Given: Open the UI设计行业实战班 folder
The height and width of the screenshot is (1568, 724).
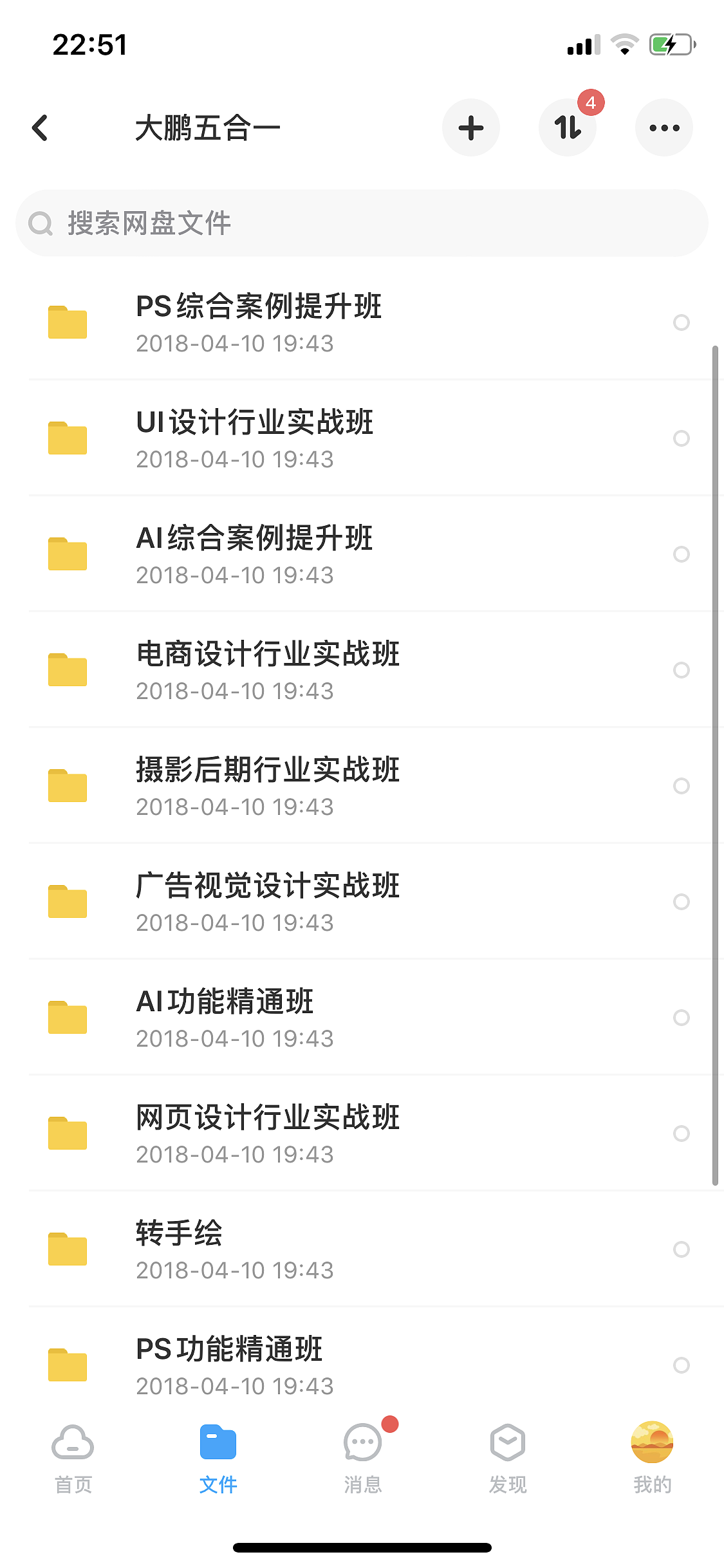Looking at the screenshot, I should (255, 439).
